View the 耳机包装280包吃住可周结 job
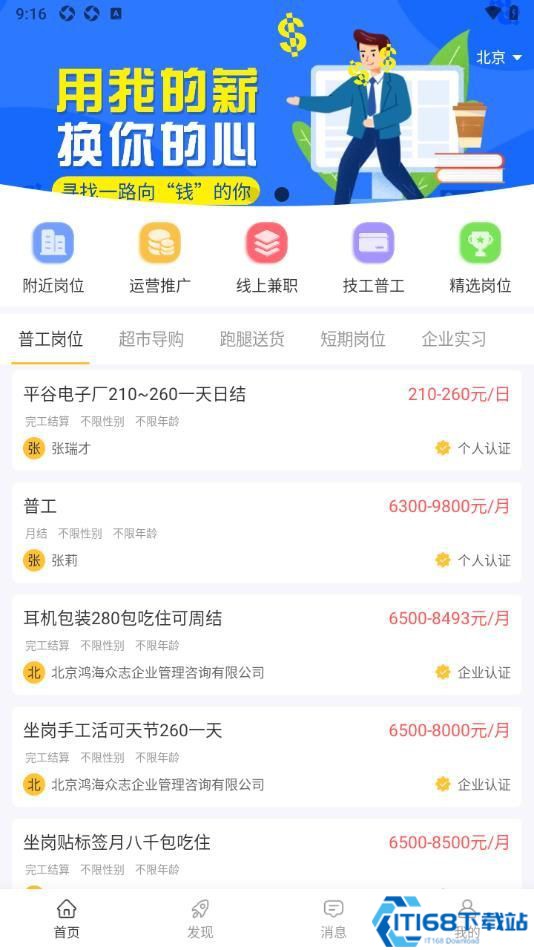The width and height of the screenshot is (534, 950). pyautogui.click(x=267, y=645)
